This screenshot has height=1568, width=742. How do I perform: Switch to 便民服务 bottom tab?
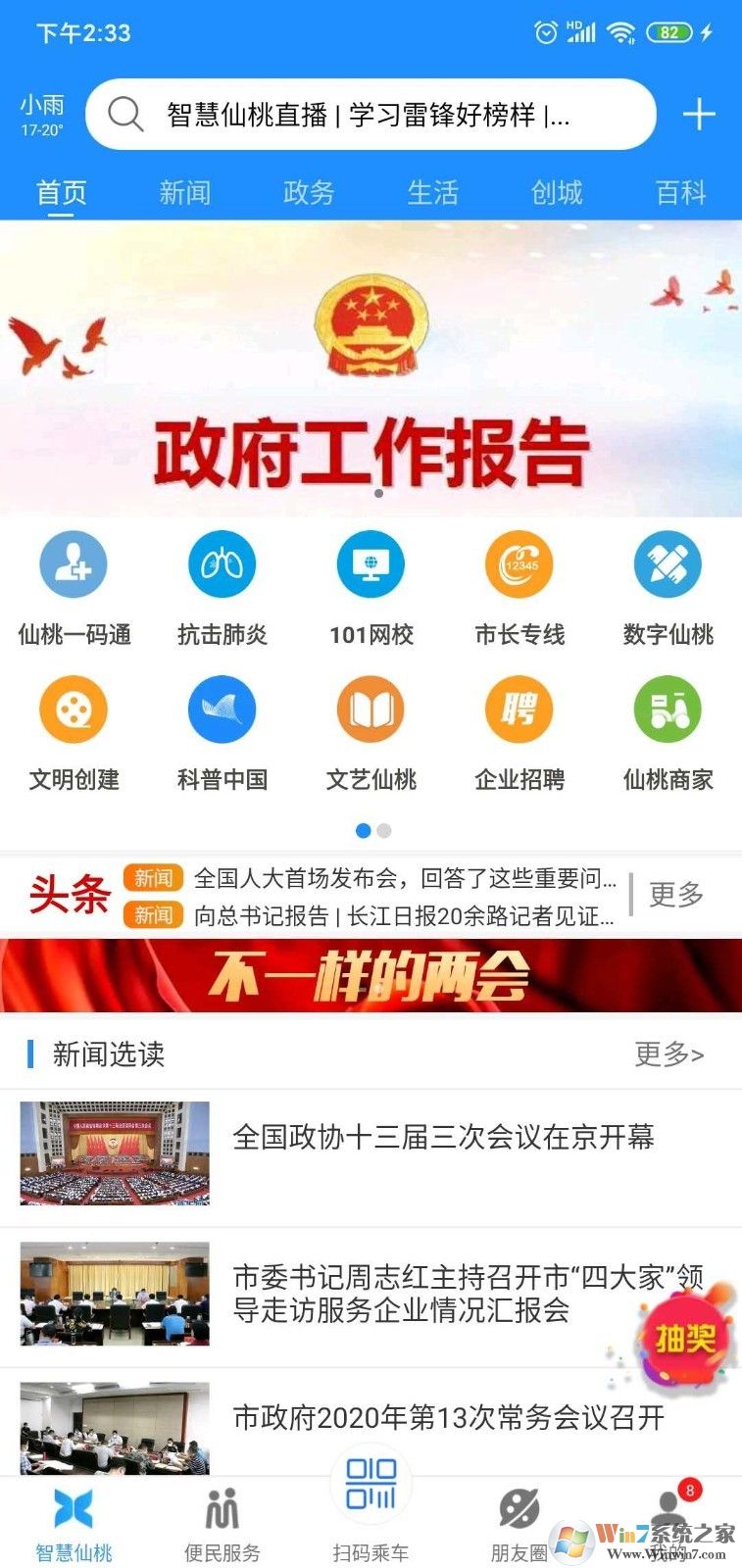click(223, 1524)
